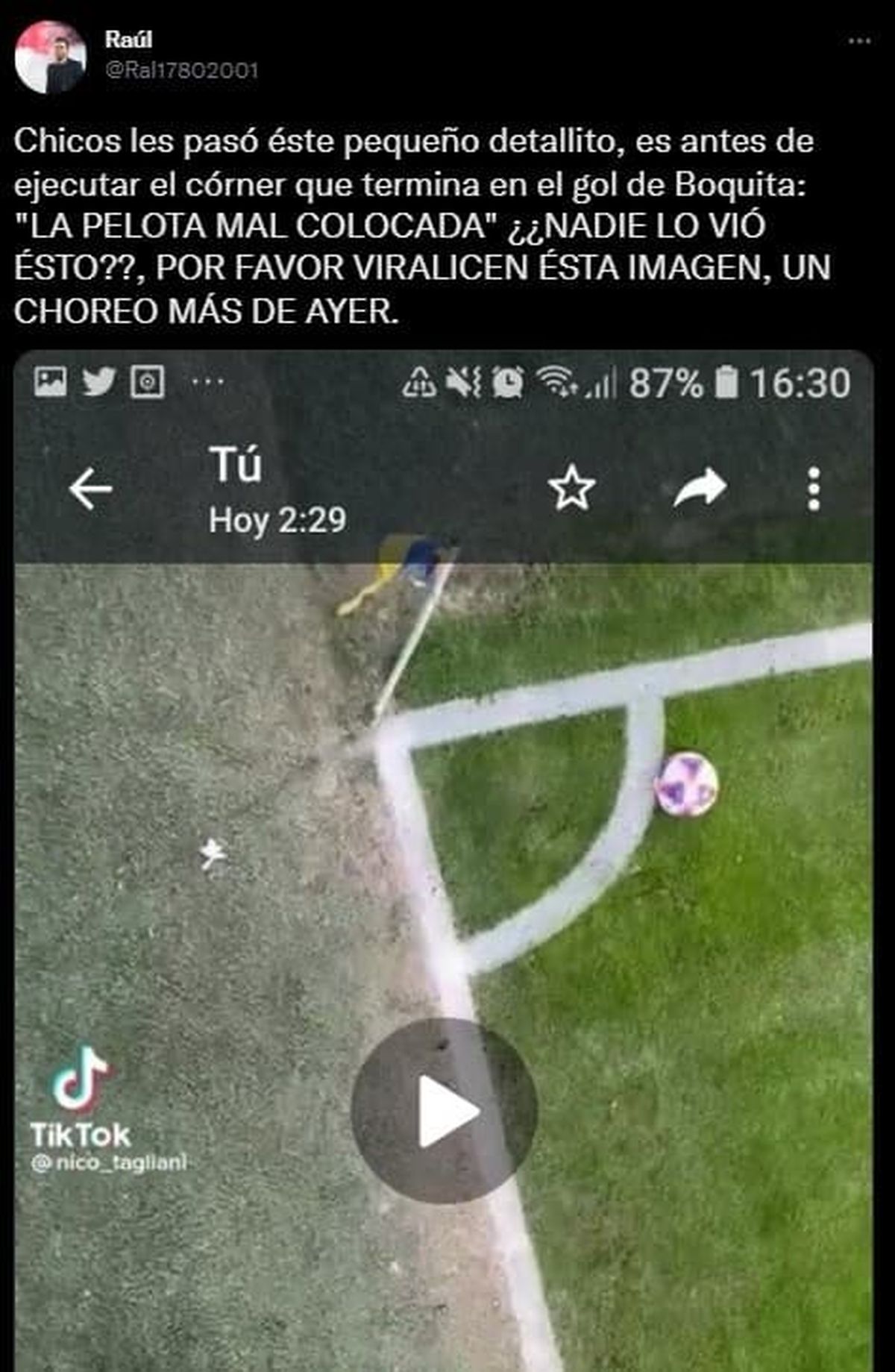View Raúl's profile via his name
Image resolution: width=895 pixels, height=1372 pixels.
tap(128, 39)
